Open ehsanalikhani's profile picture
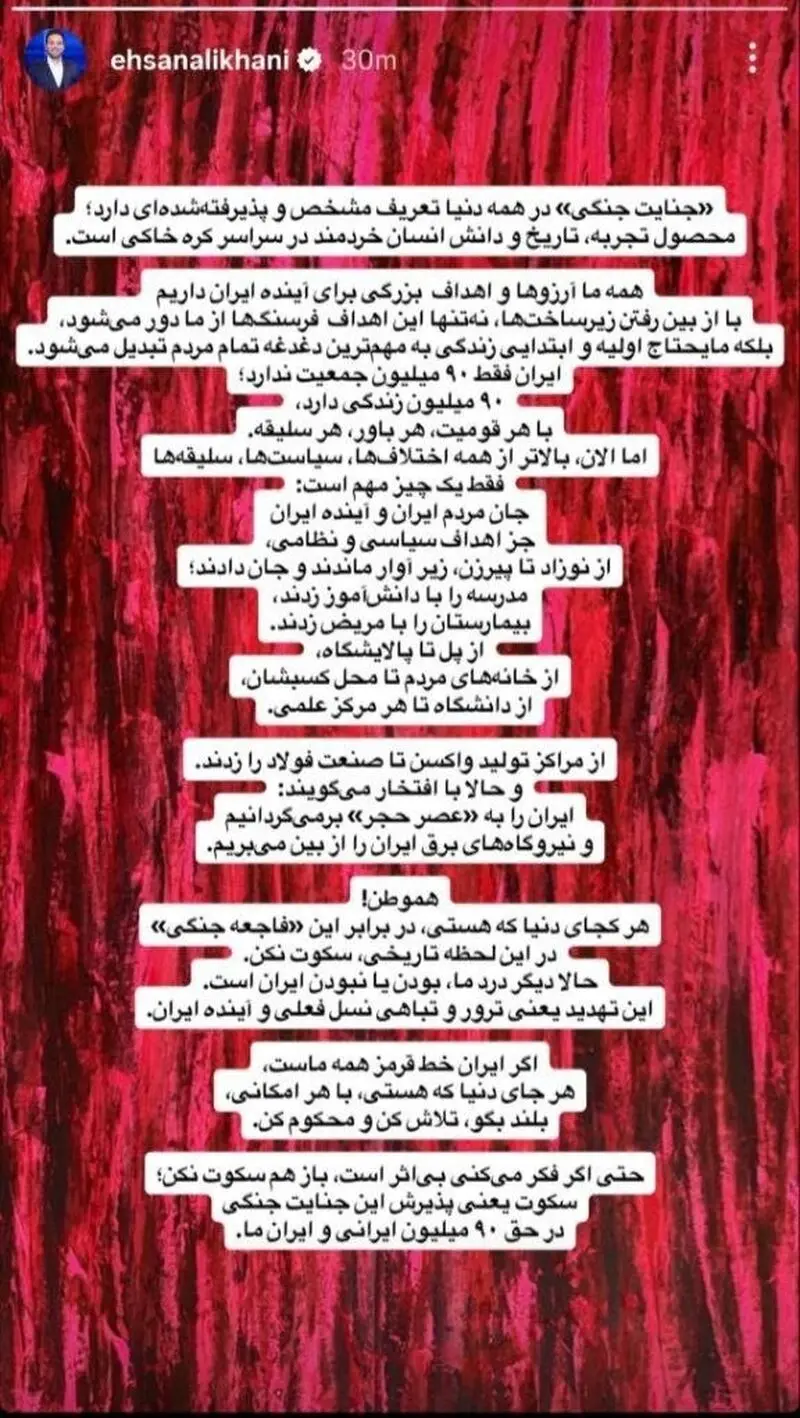 55,59
